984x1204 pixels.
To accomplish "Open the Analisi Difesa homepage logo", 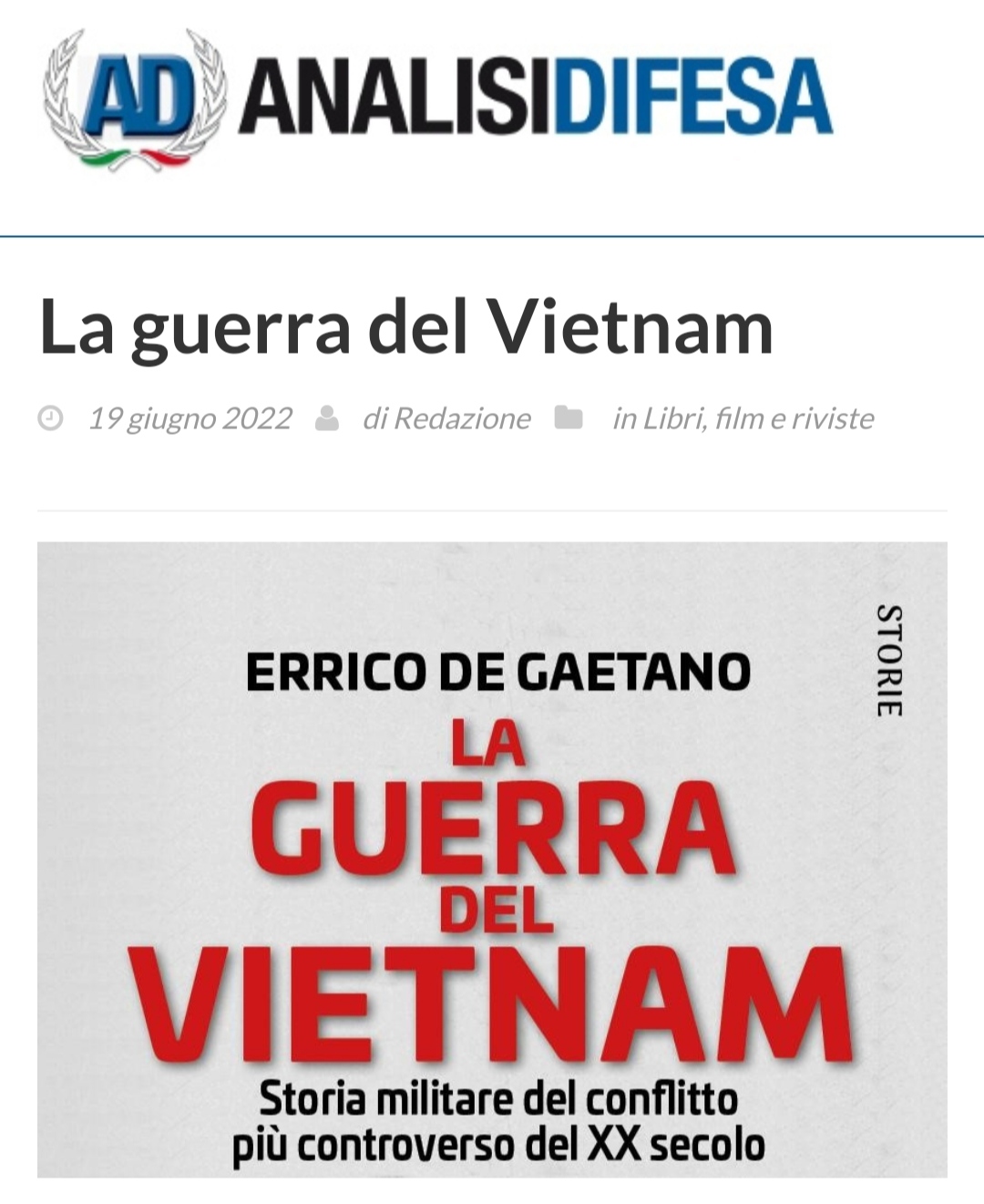I will click(437, 98).
